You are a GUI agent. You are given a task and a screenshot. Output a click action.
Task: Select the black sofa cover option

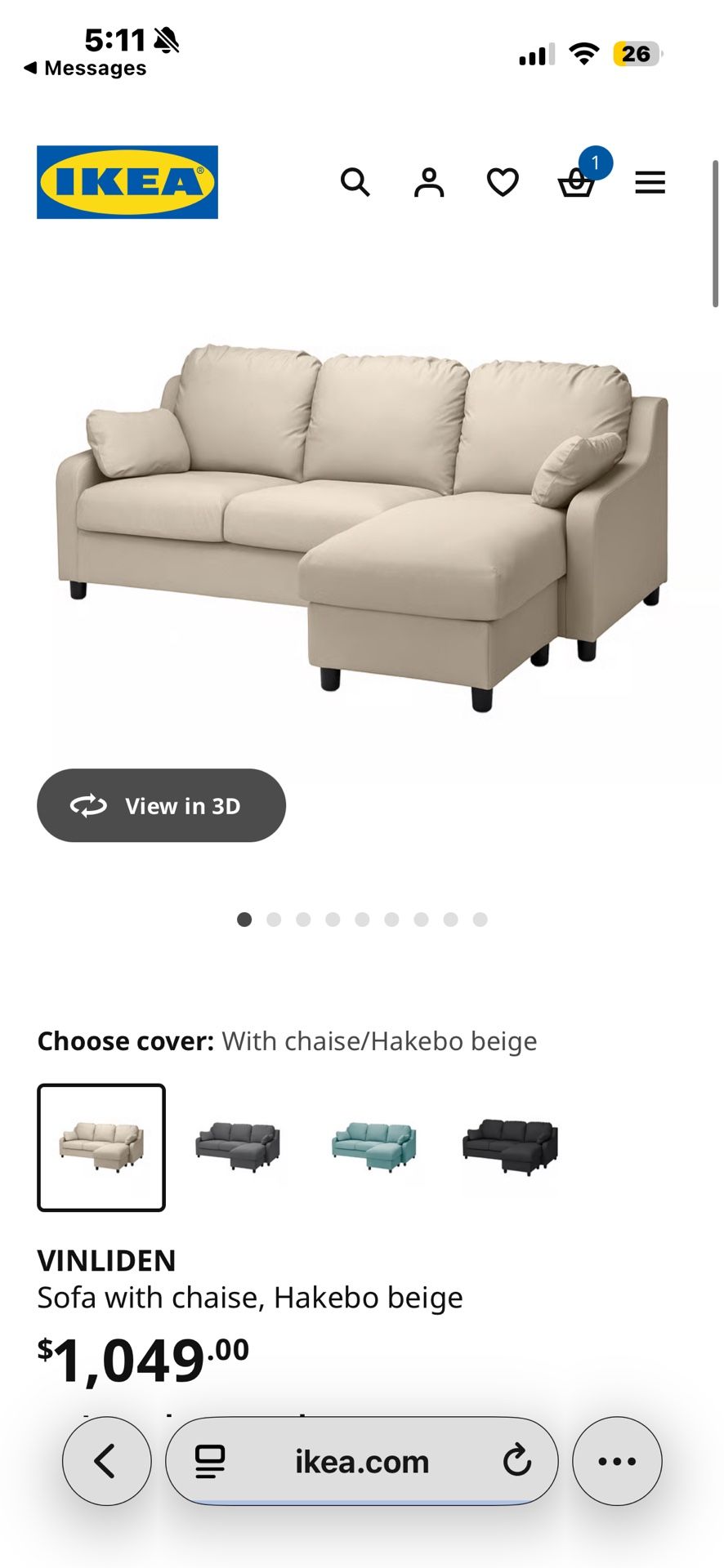[507, 1147]
